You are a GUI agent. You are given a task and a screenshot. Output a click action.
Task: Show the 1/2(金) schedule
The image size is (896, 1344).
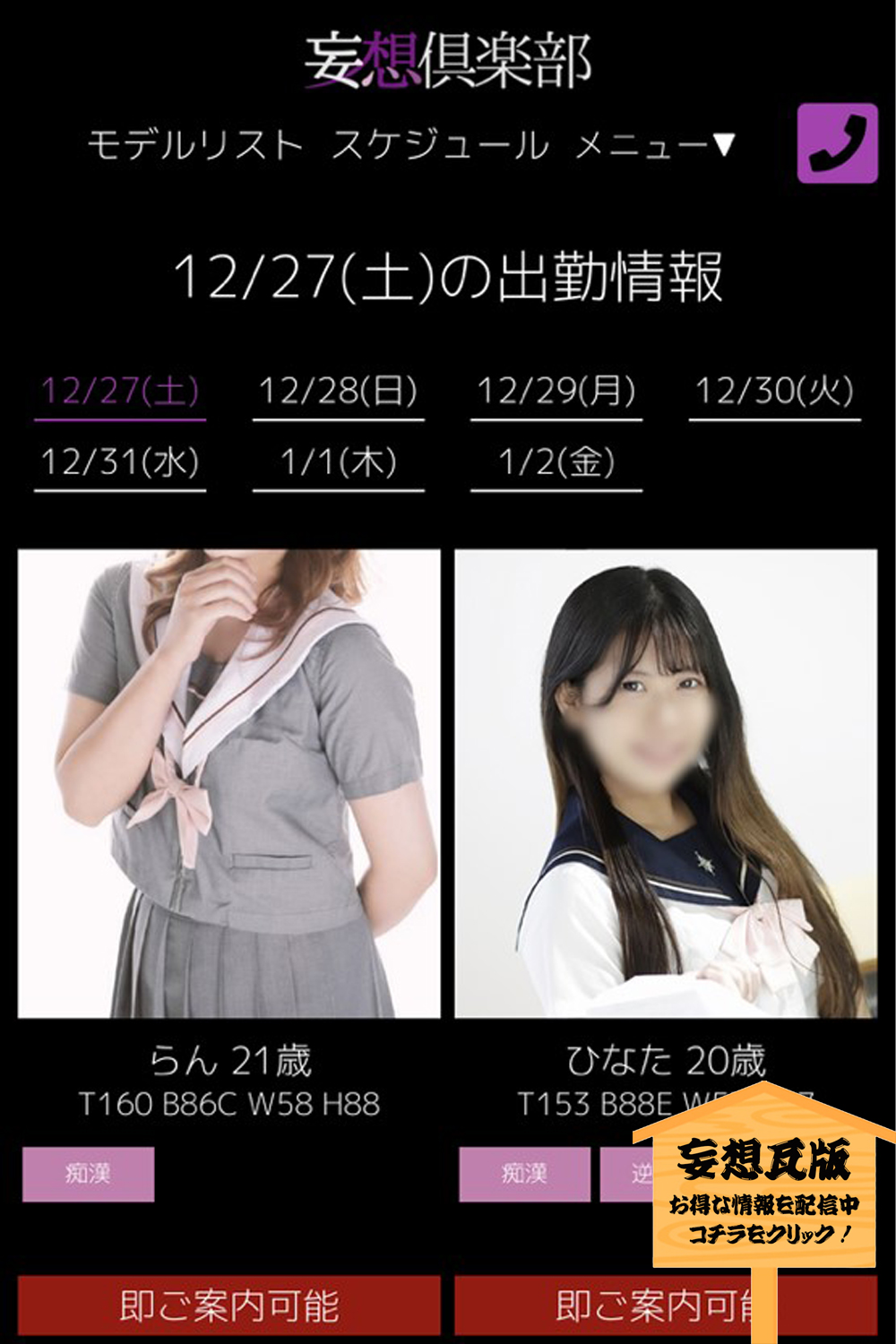556,463
